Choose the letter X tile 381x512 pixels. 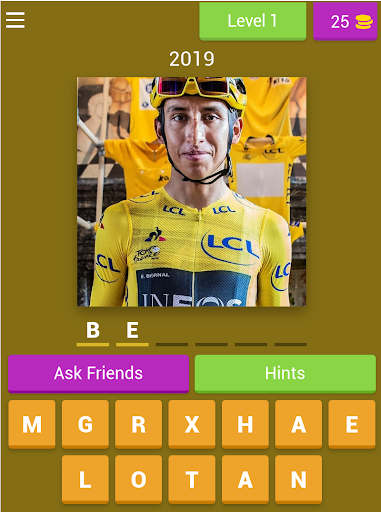click(x=192, y=424)
